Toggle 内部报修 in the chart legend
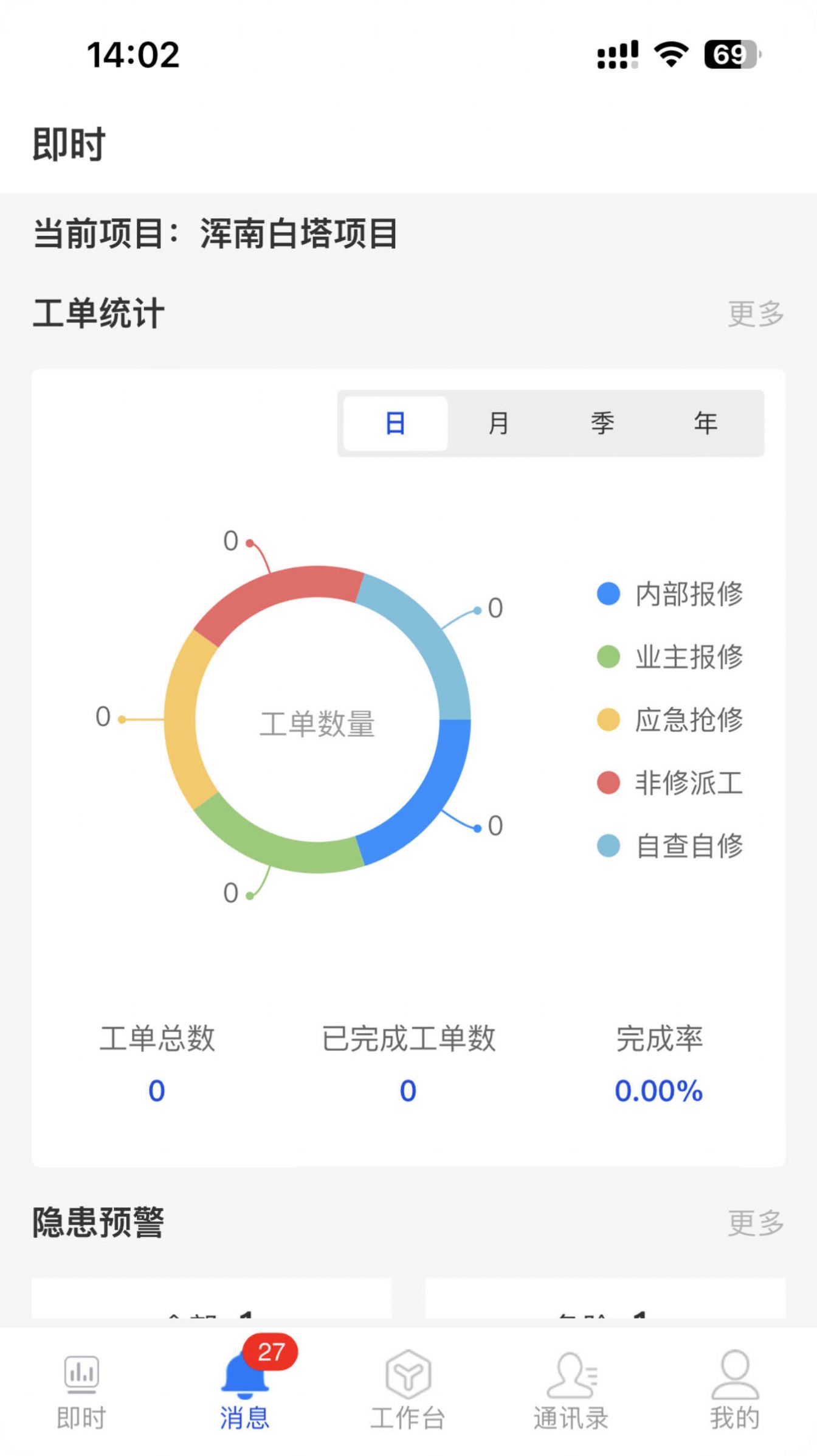 coord(670,594)
